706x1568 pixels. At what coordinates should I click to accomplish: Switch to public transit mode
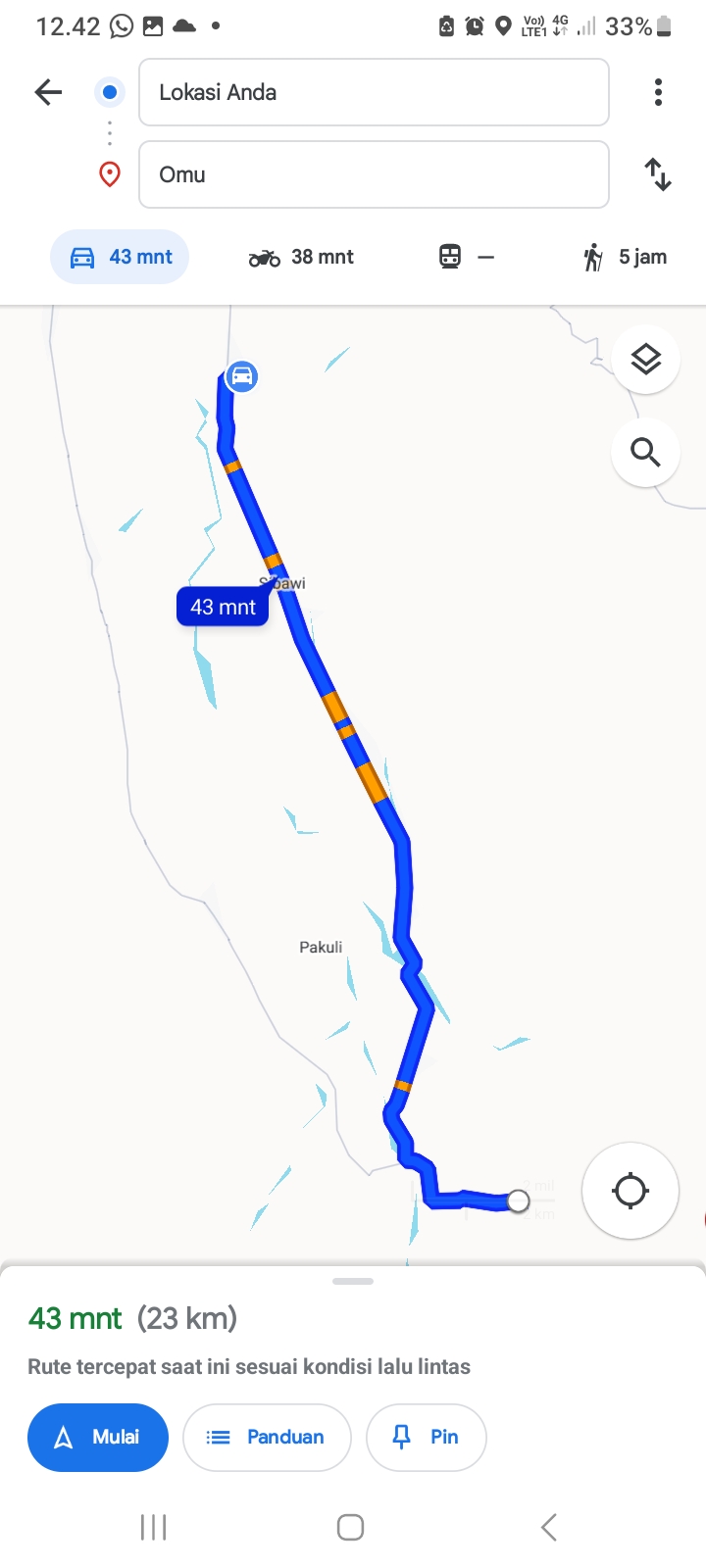pyautogui.click(x=466, y=257)
